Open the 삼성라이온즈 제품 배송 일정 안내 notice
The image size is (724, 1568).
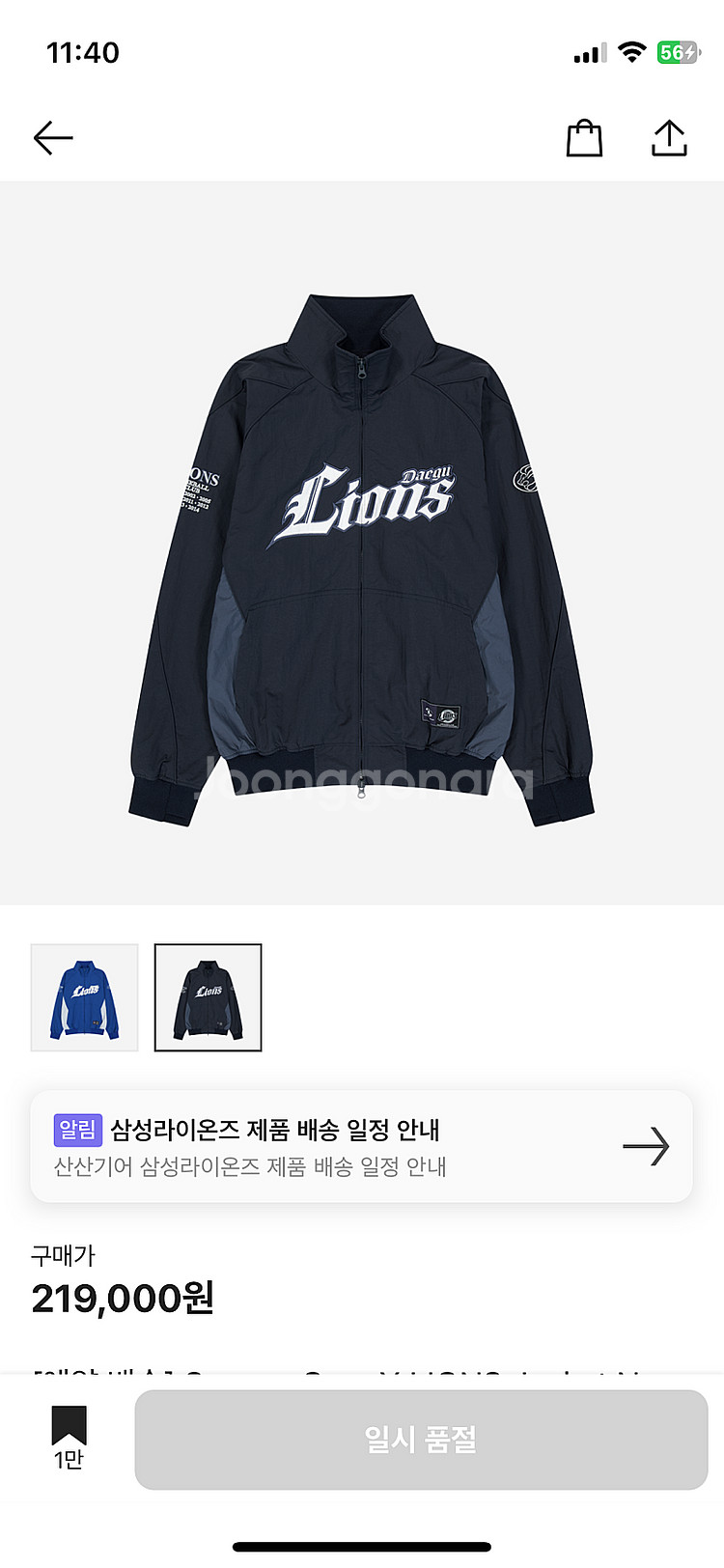tap(362, 1146)
